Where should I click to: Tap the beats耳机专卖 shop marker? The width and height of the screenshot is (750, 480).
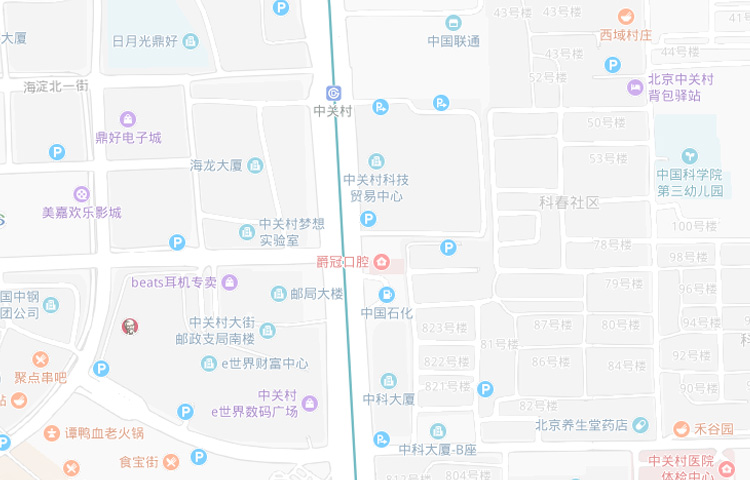(229, 282)
